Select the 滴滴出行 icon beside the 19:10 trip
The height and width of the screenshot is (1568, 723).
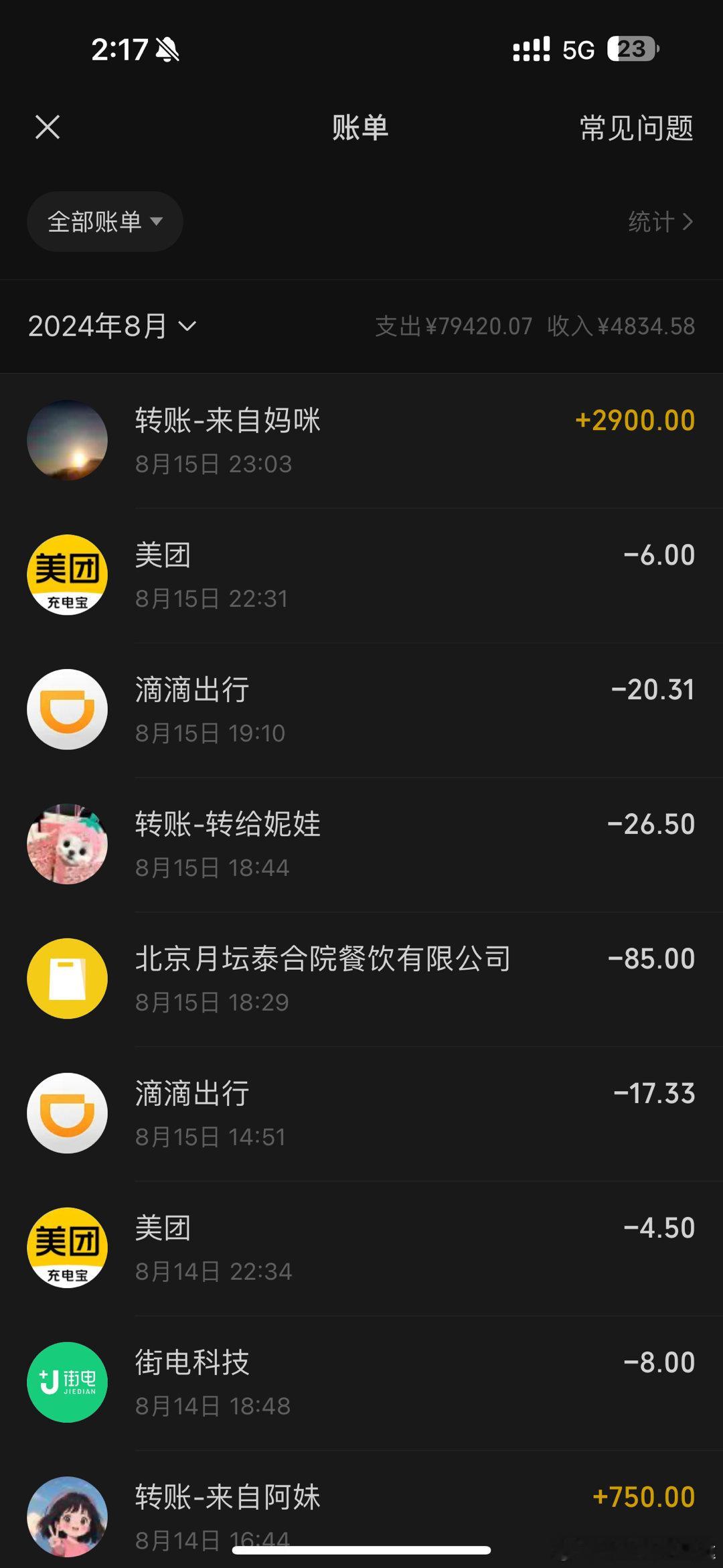point(67,710)
